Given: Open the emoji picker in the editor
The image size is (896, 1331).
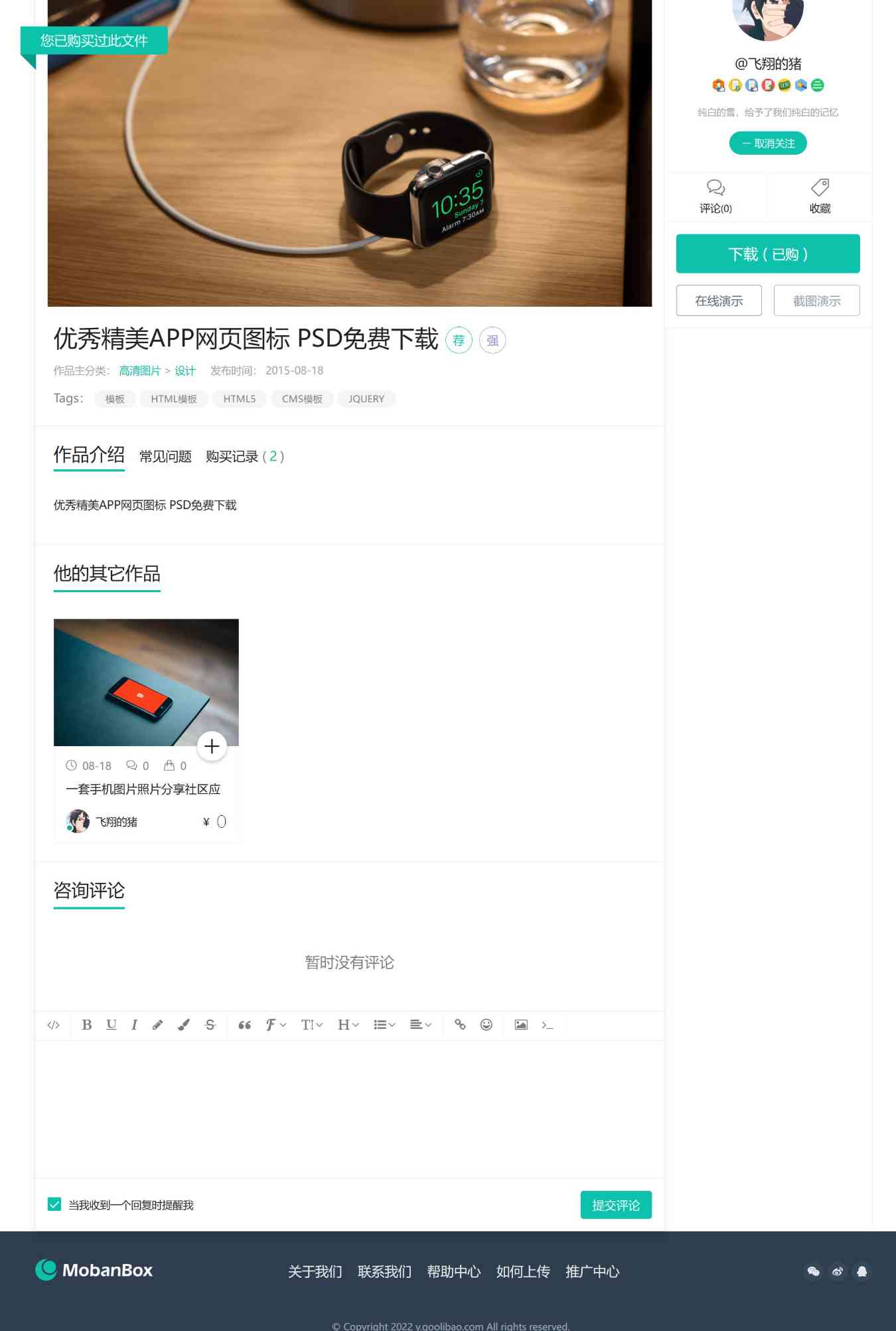Looking at the screenshot, I should coord(486,1025).
